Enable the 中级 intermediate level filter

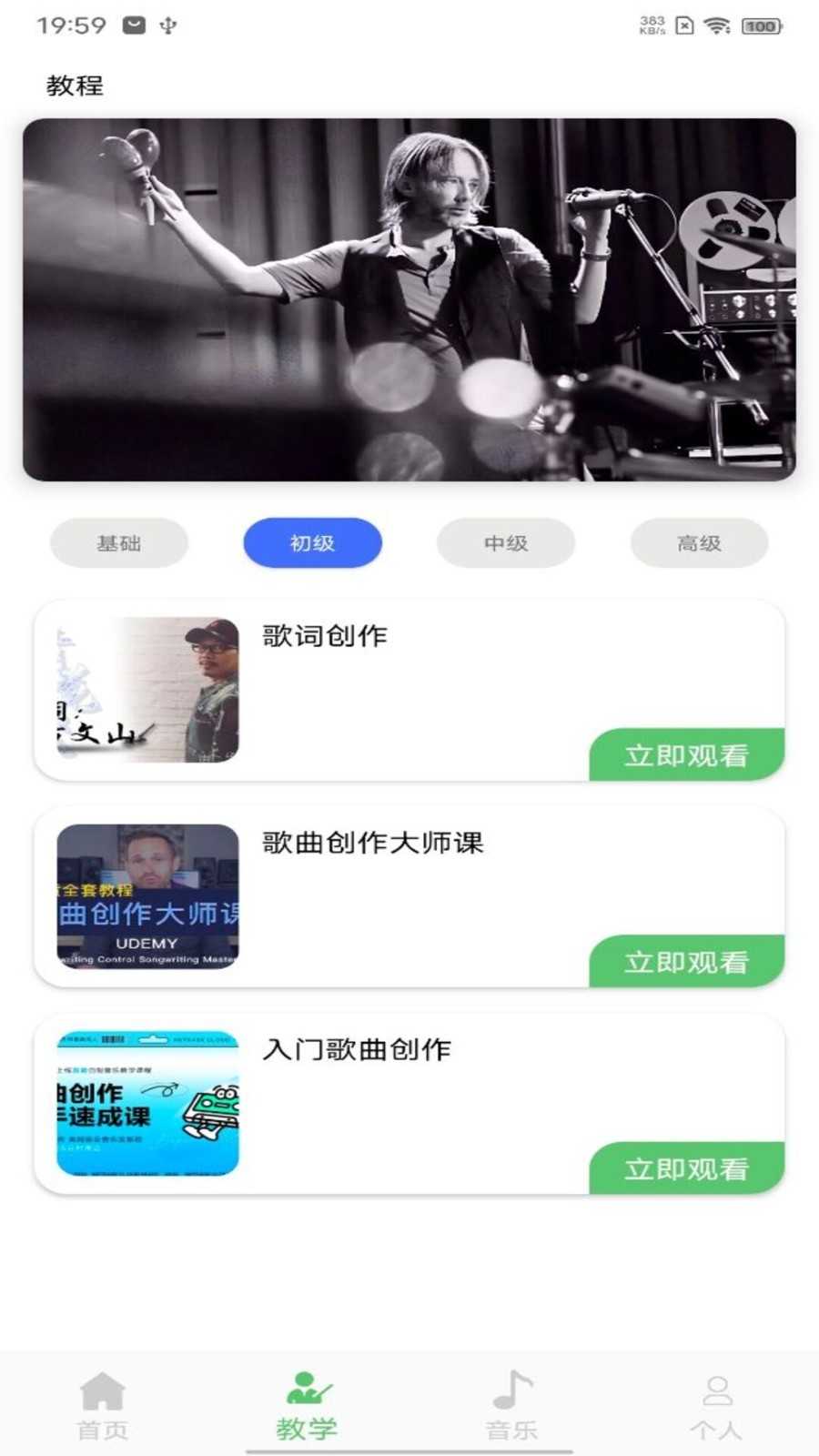(505, 542)
